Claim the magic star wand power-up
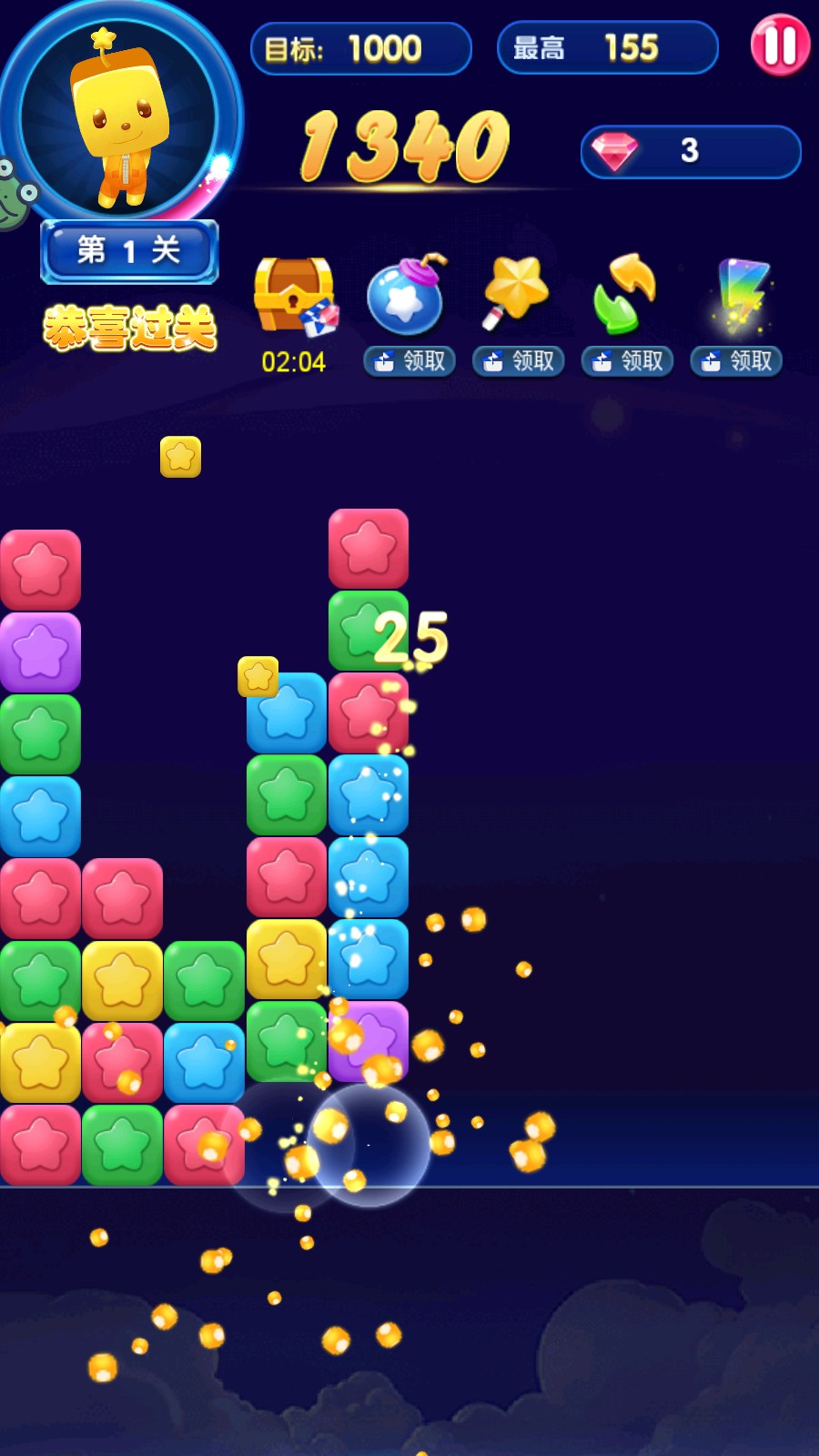Viewport: 819px width, 1456px height. point(519,360)
